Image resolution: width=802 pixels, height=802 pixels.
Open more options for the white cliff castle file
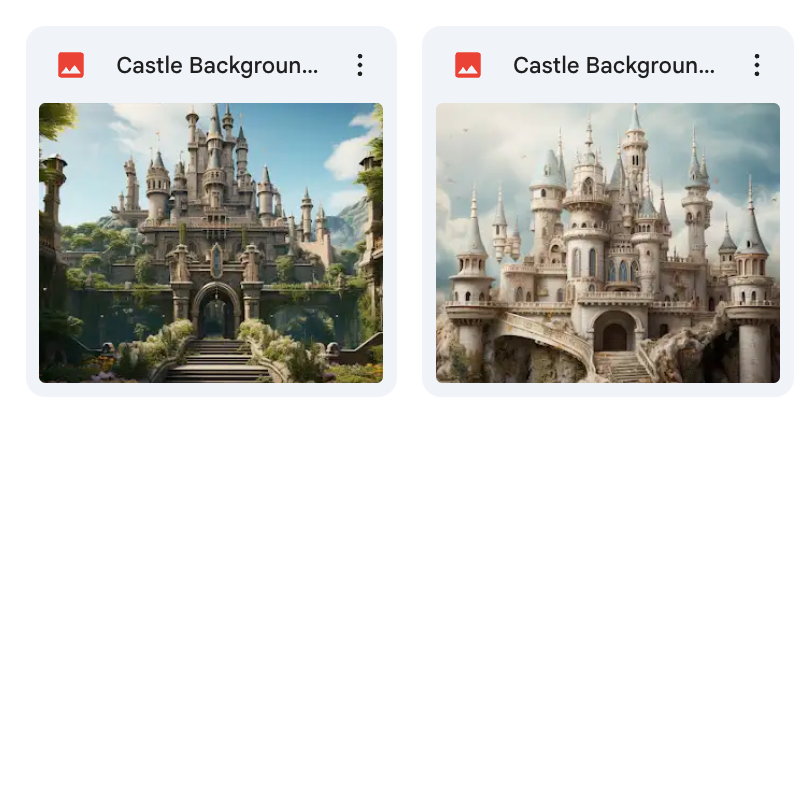pyautogui.click(x=757, y=66)
